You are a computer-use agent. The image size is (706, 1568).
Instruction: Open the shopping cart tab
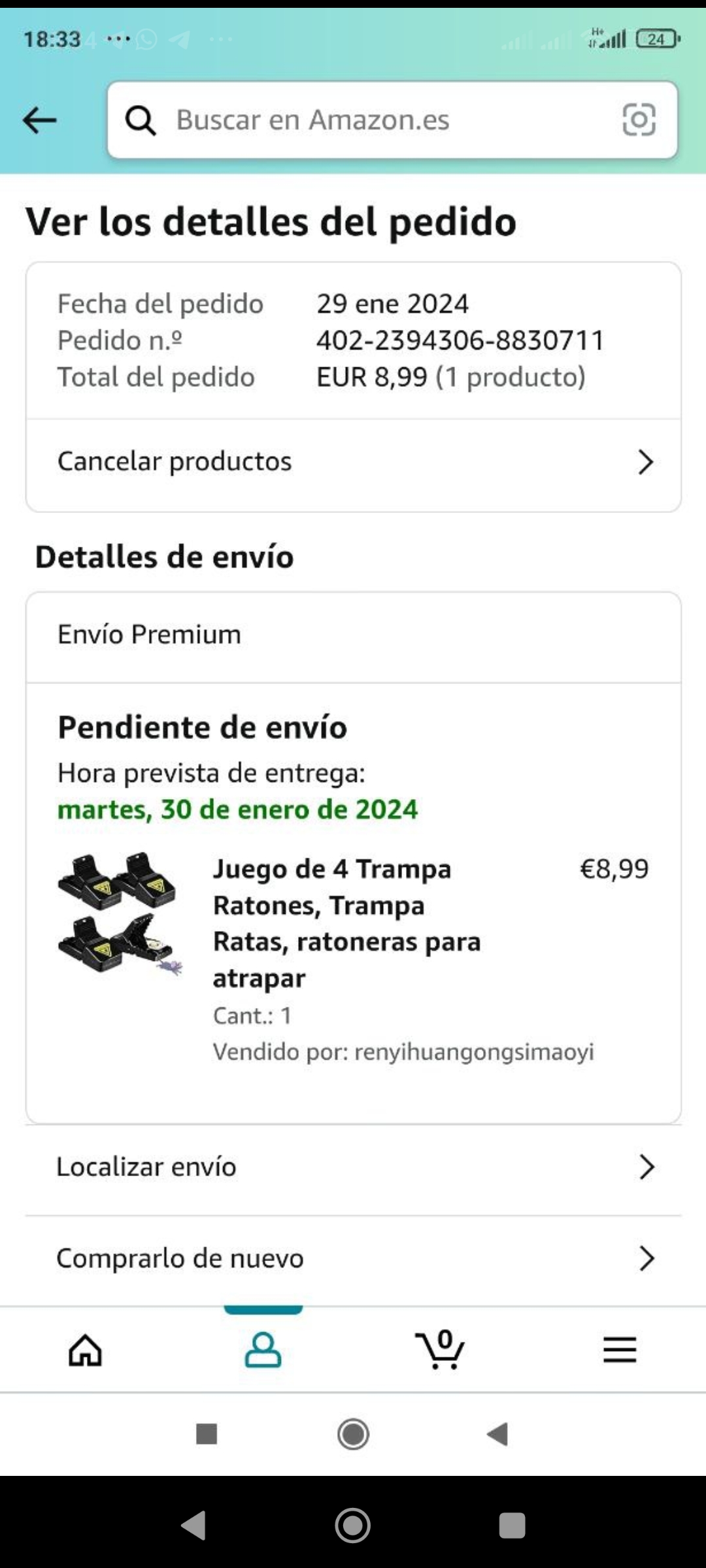pyautogui.click(x=441, y=1350)
